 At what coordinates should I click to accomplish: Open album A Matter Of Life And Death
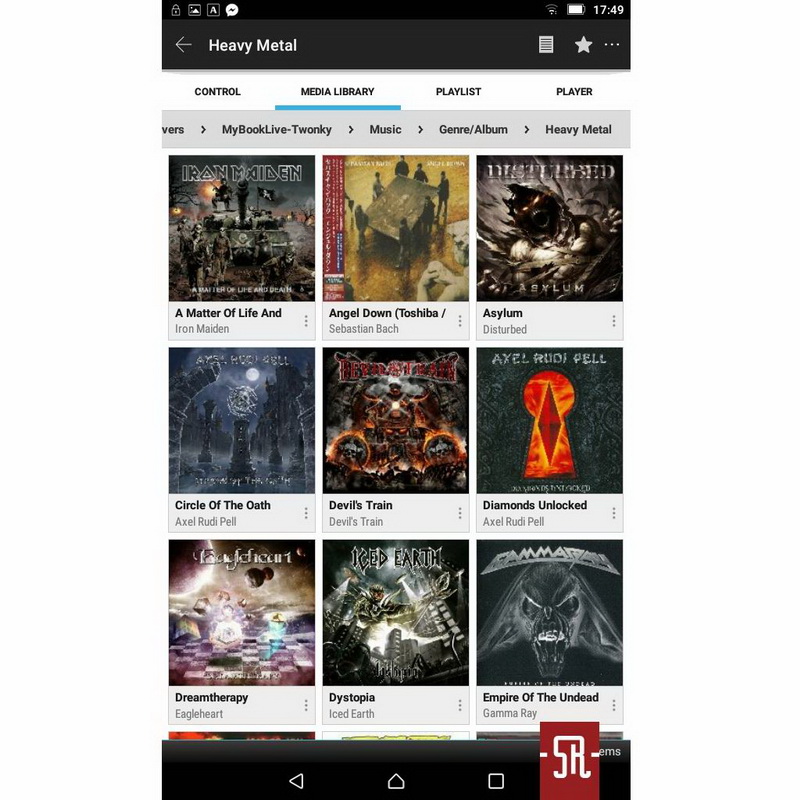coord(241,229)
